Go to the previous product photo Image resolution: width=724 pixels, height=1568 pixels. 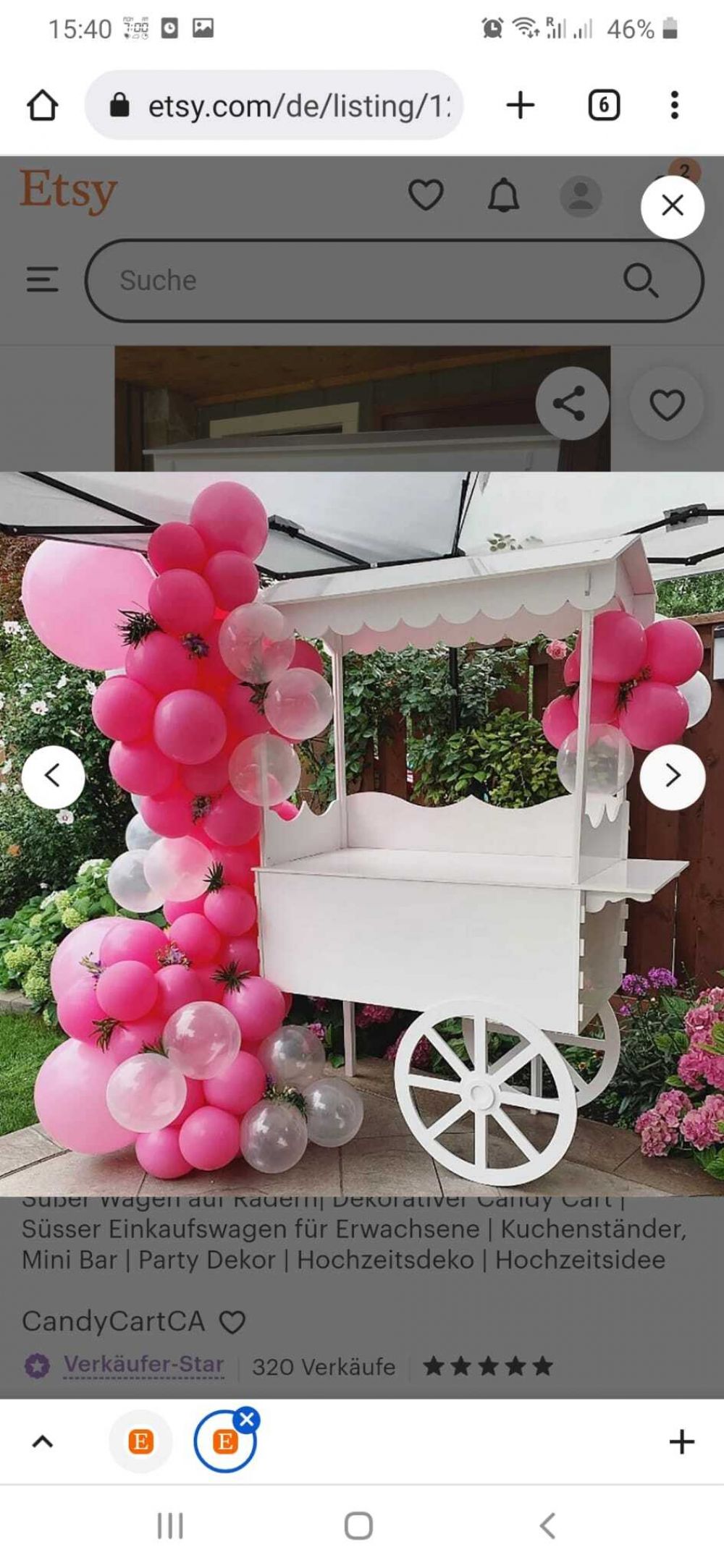coord(53,776)
